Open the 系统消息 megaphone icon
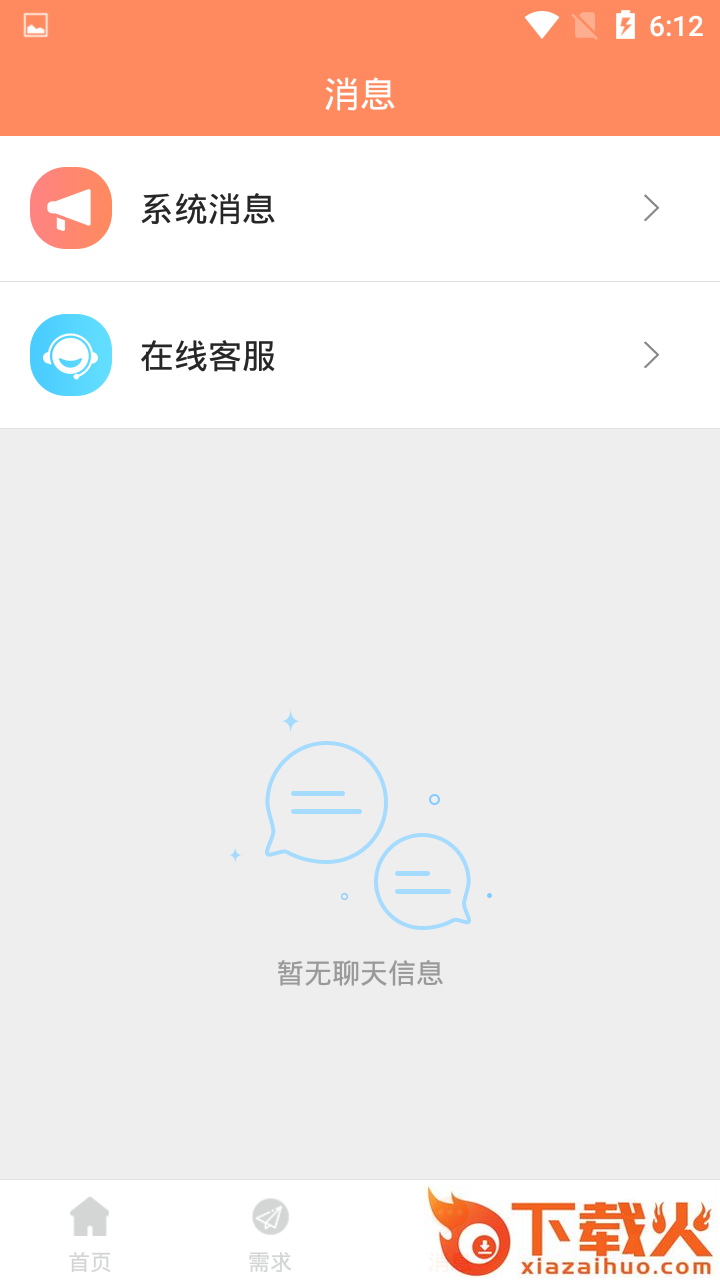This screenshot has width=720, height=1280. click(x=71, y=208)
